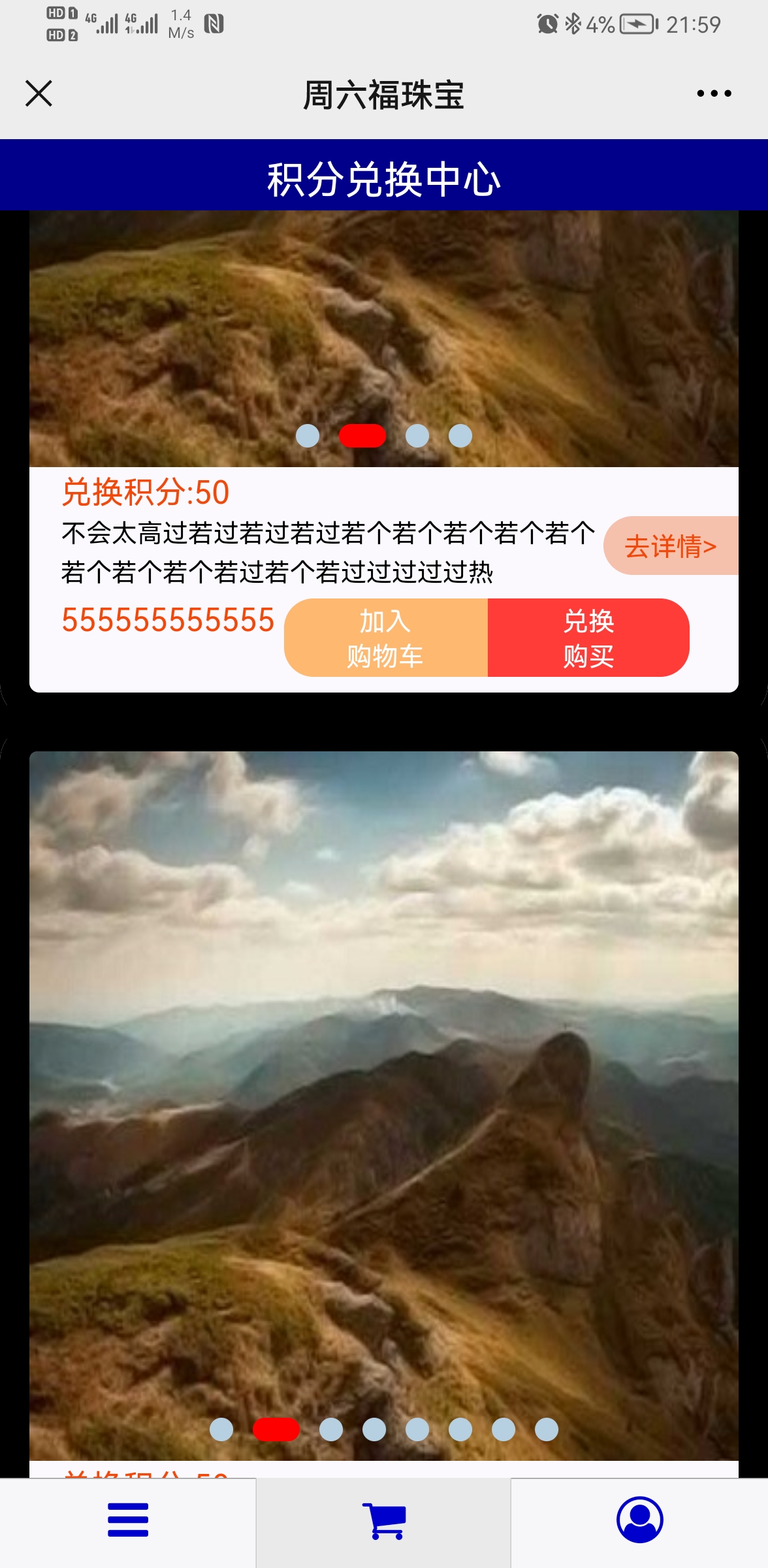
Task: Switch to the shopping cart tab
Action: tap(384, 1520)
